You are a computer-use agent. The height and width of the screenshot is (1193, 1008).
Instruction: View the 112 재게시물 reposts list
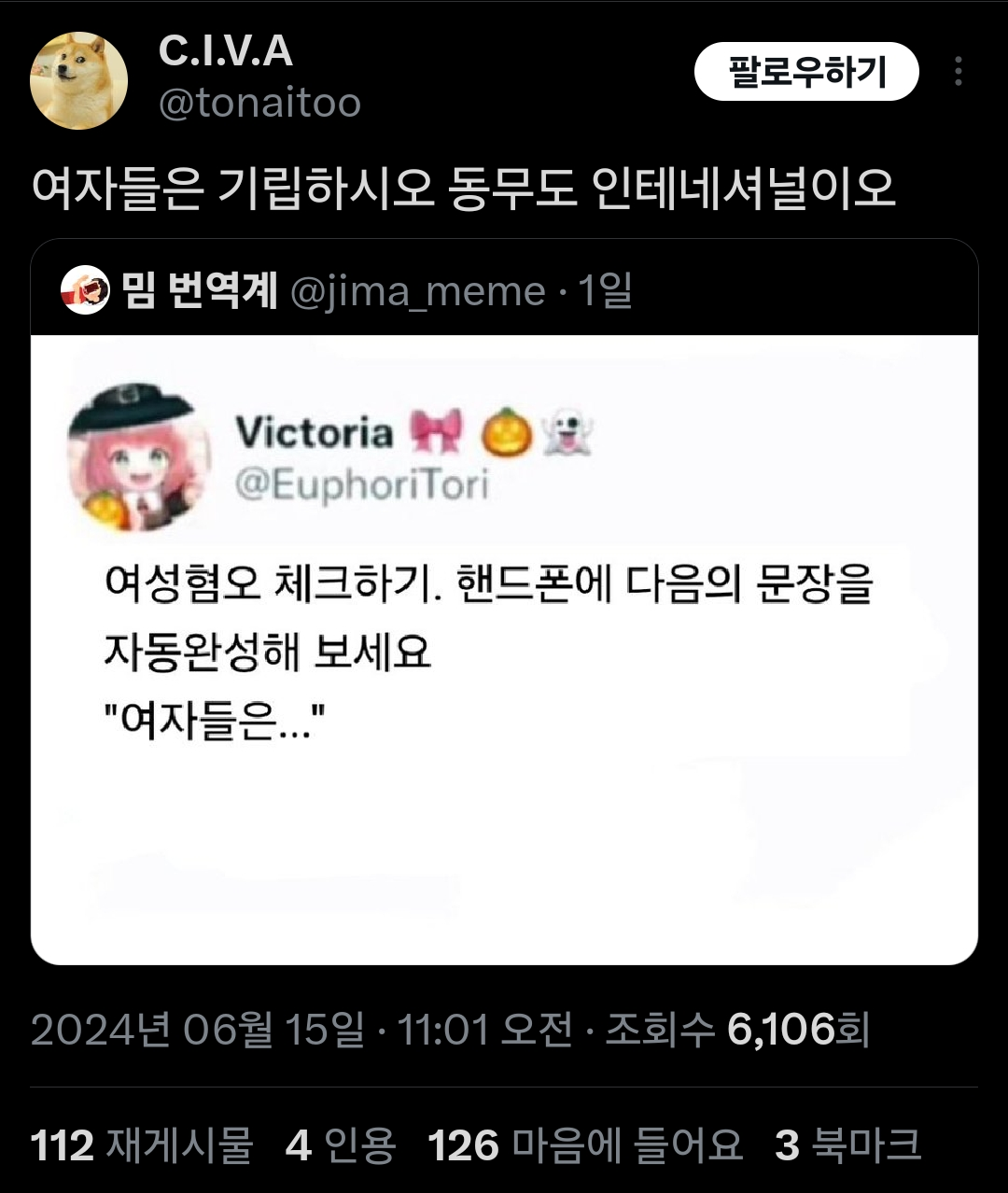pos(142,1144)
